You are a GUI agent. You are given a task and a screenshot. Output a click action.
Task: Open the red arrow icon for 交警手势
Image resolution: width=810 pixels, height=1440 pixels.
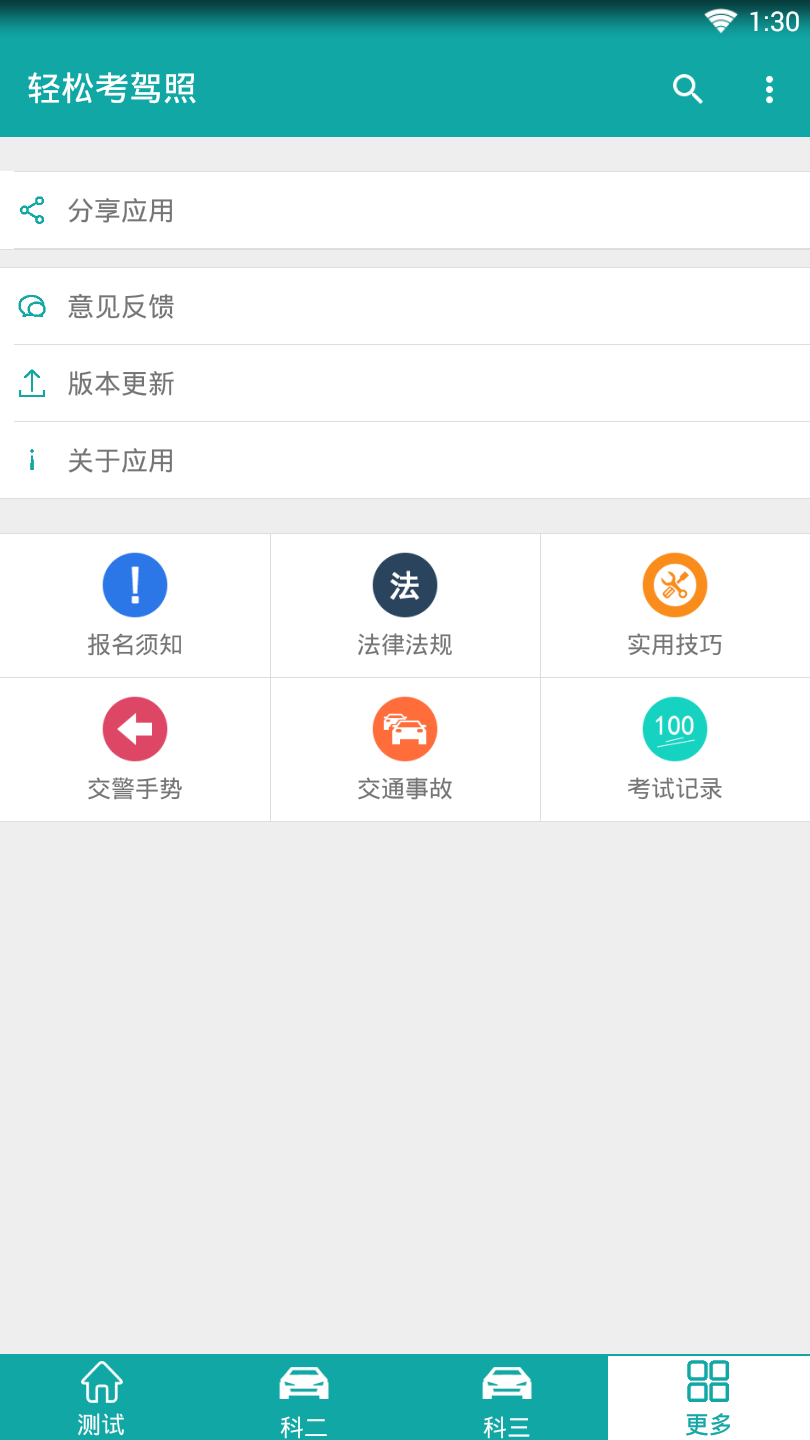click(134, 728)
